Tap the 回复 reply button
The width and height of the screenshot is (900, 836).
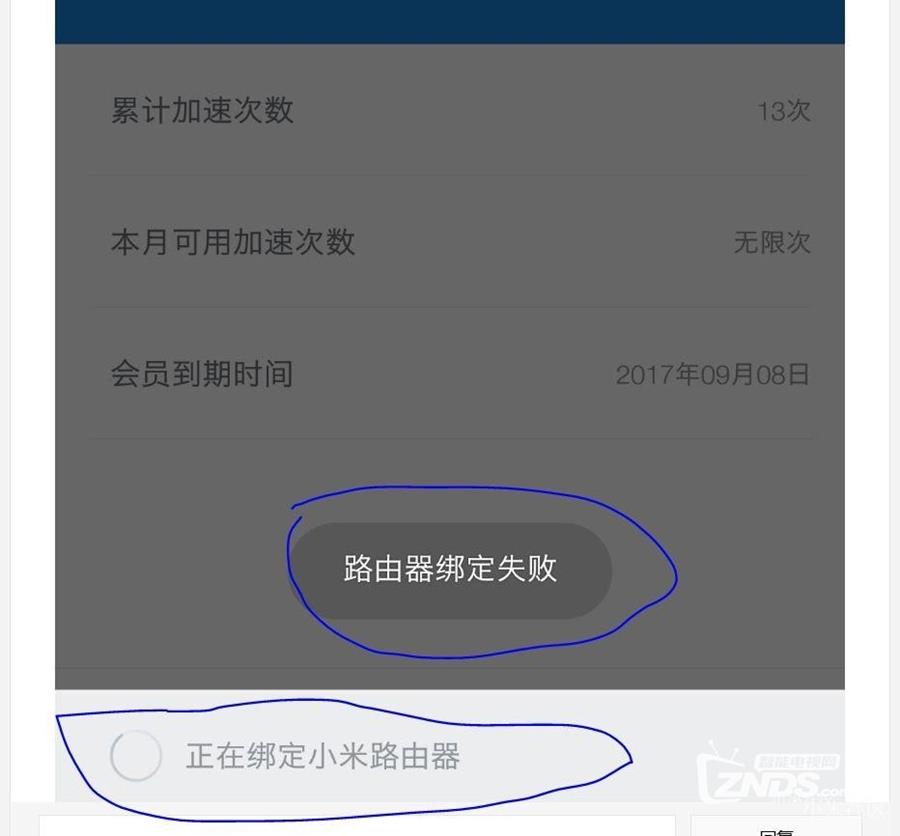[775, 827]
